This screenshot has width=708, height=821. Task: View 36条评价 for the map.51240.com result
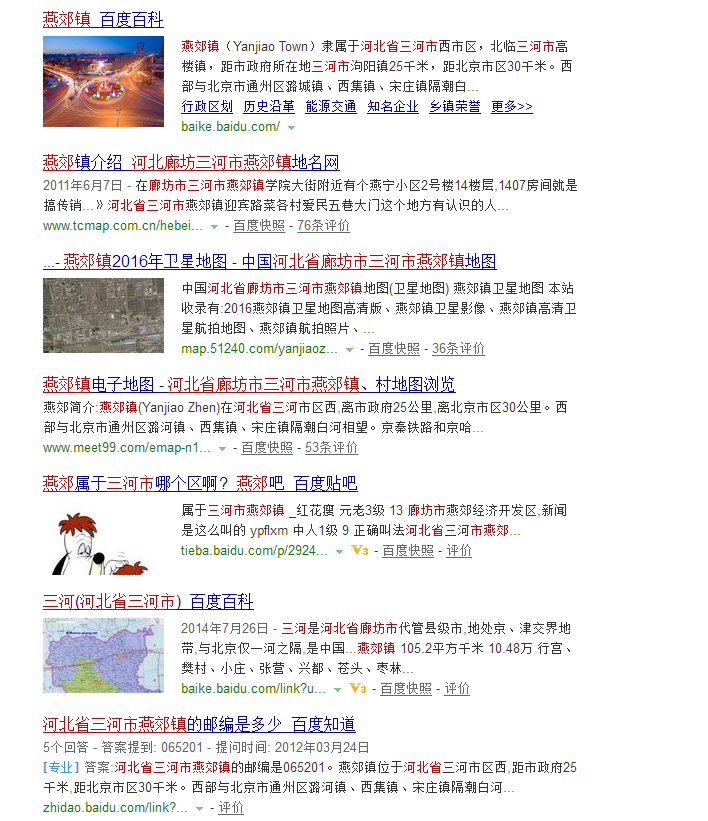click(x=458, y=349)
